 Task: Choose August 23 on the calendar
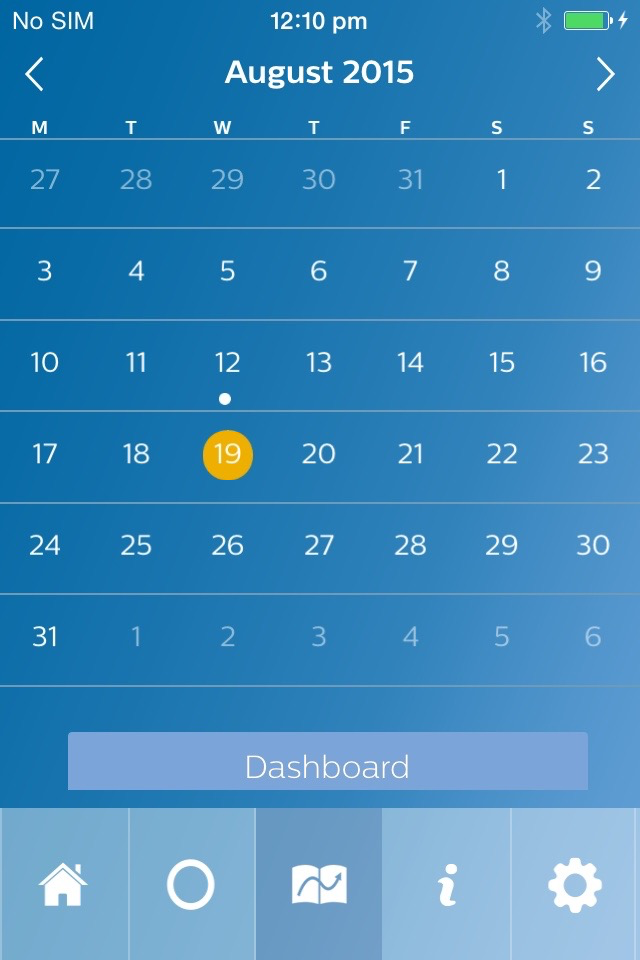[593, 455]
